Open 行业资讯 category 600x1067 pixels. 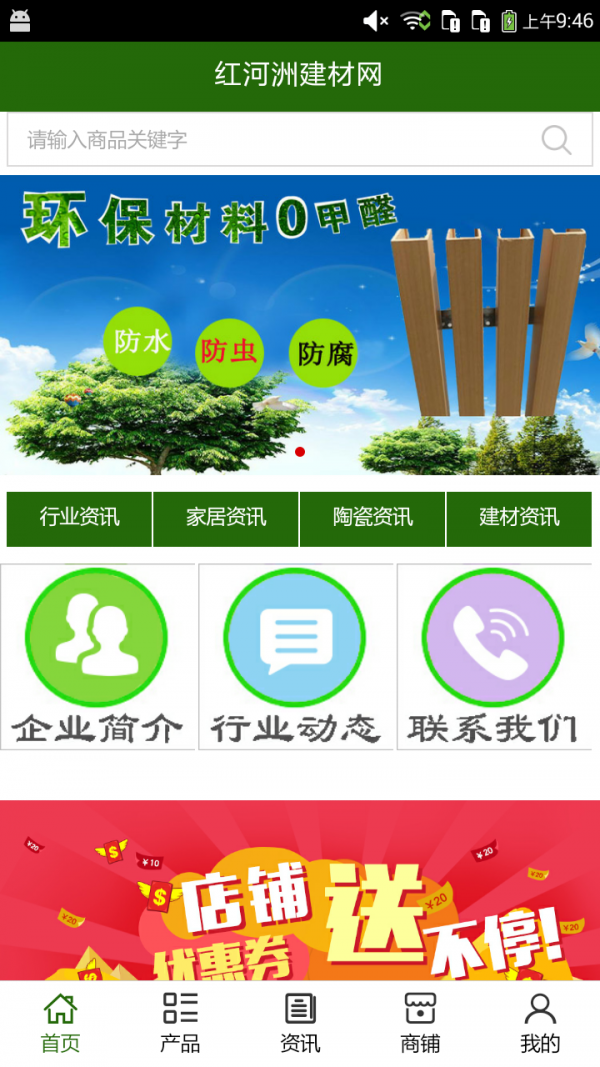coord(79,518)
